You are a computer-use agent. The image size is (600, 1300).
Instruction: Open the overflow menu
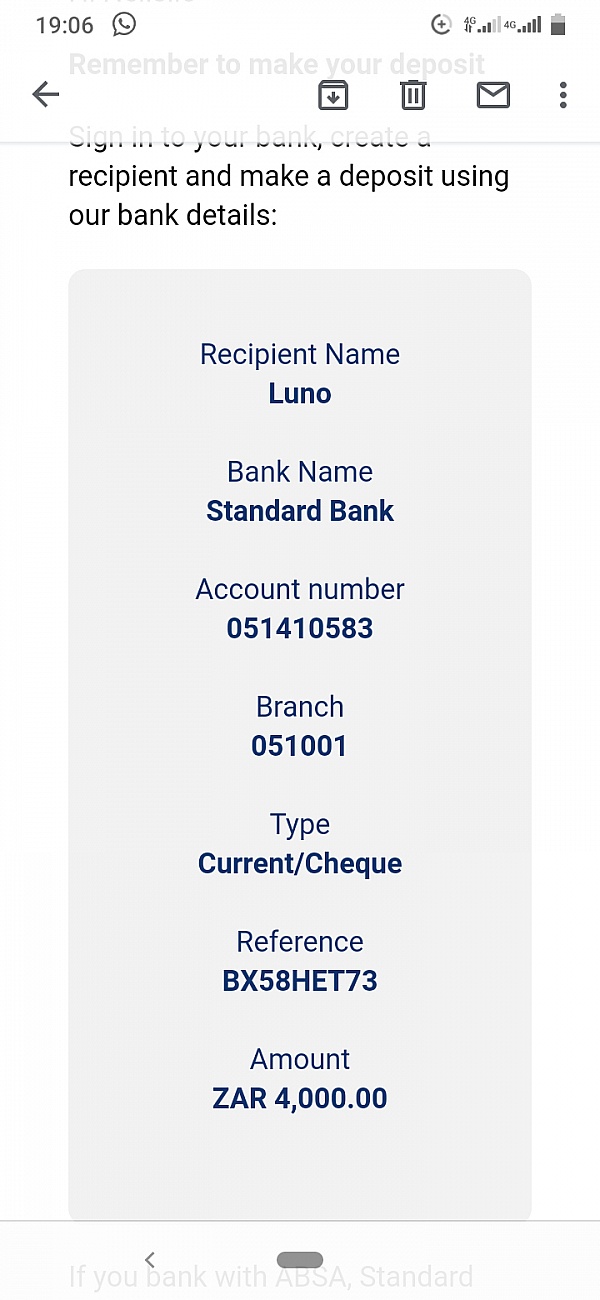pyautogui.click(x=563, y=95)
